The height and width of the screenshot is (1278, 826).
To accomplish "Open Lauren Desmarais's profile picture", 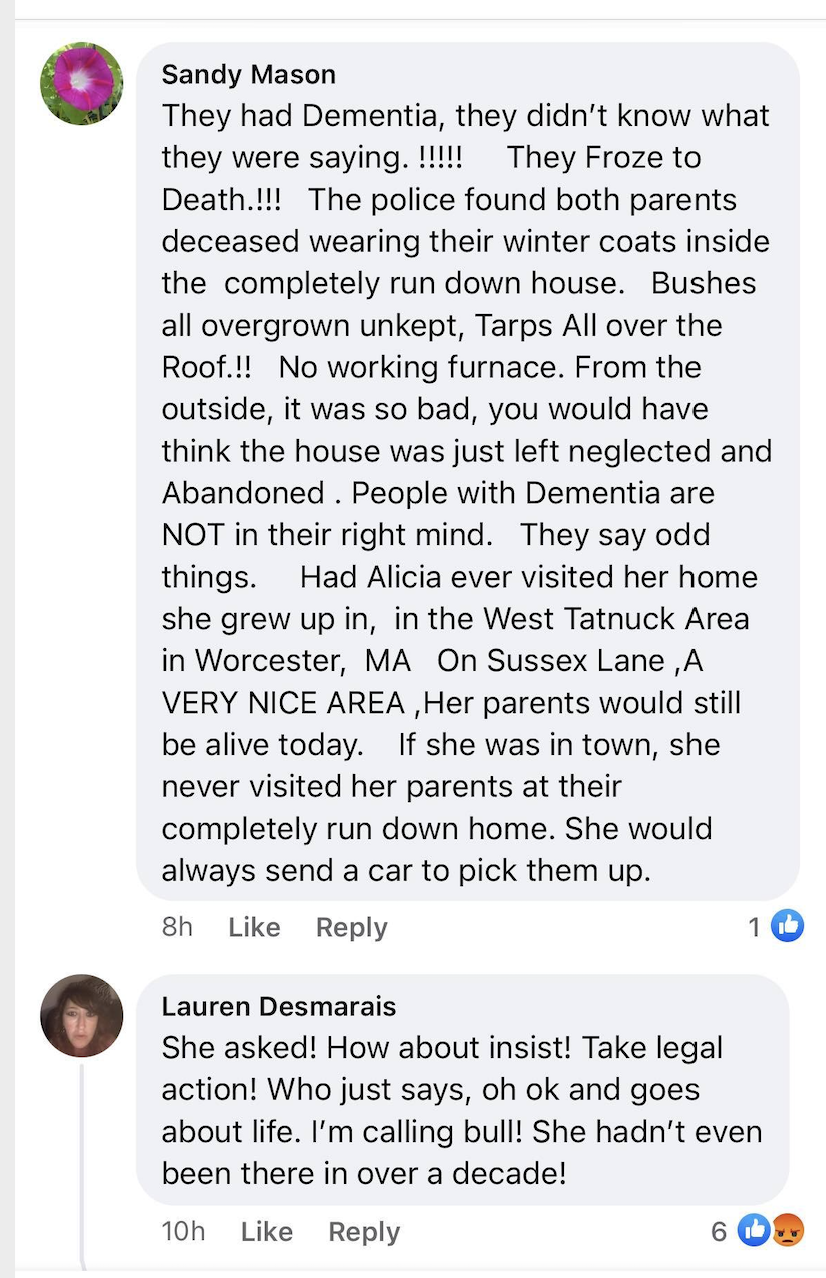I will click(x=82, y=1015).
